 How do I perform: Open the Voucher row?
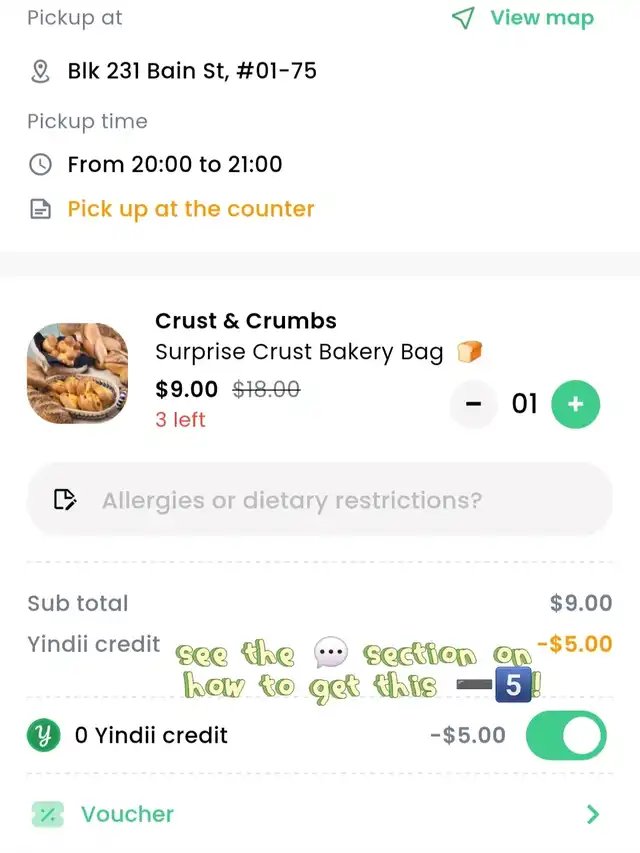pos(319,814)
